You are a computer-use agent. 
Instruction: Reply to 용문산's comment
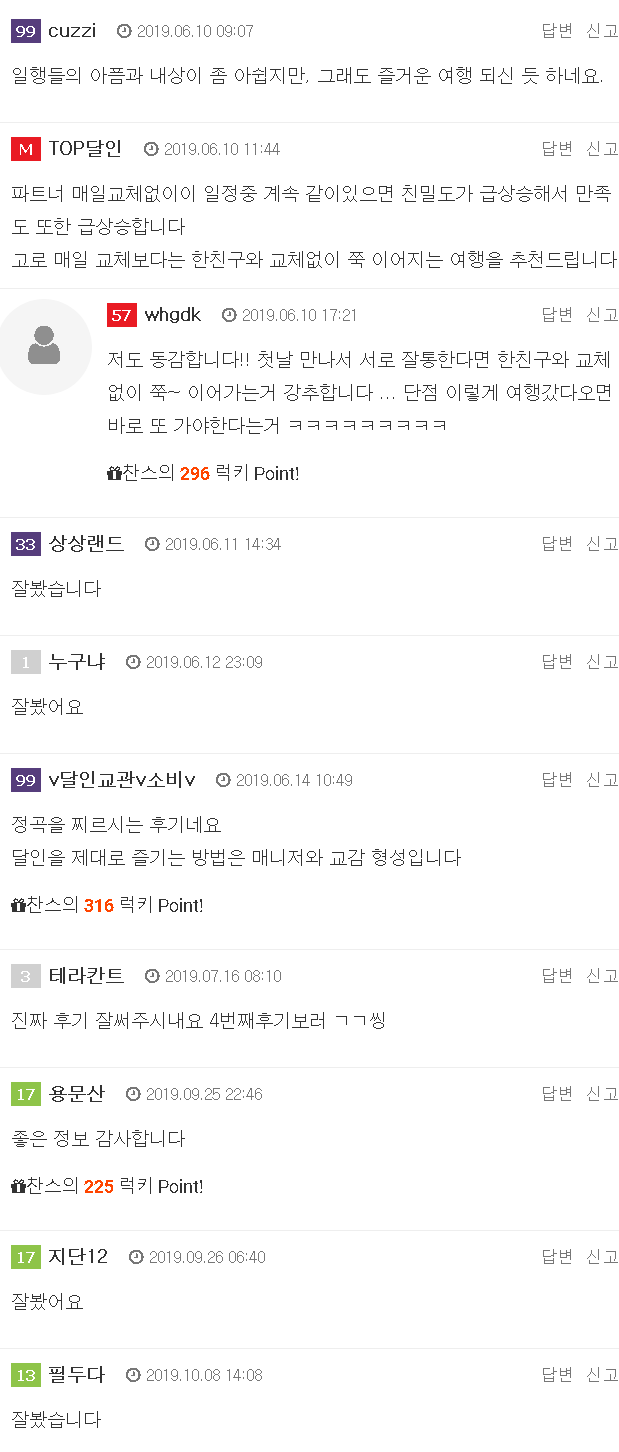coord(557,1094)
